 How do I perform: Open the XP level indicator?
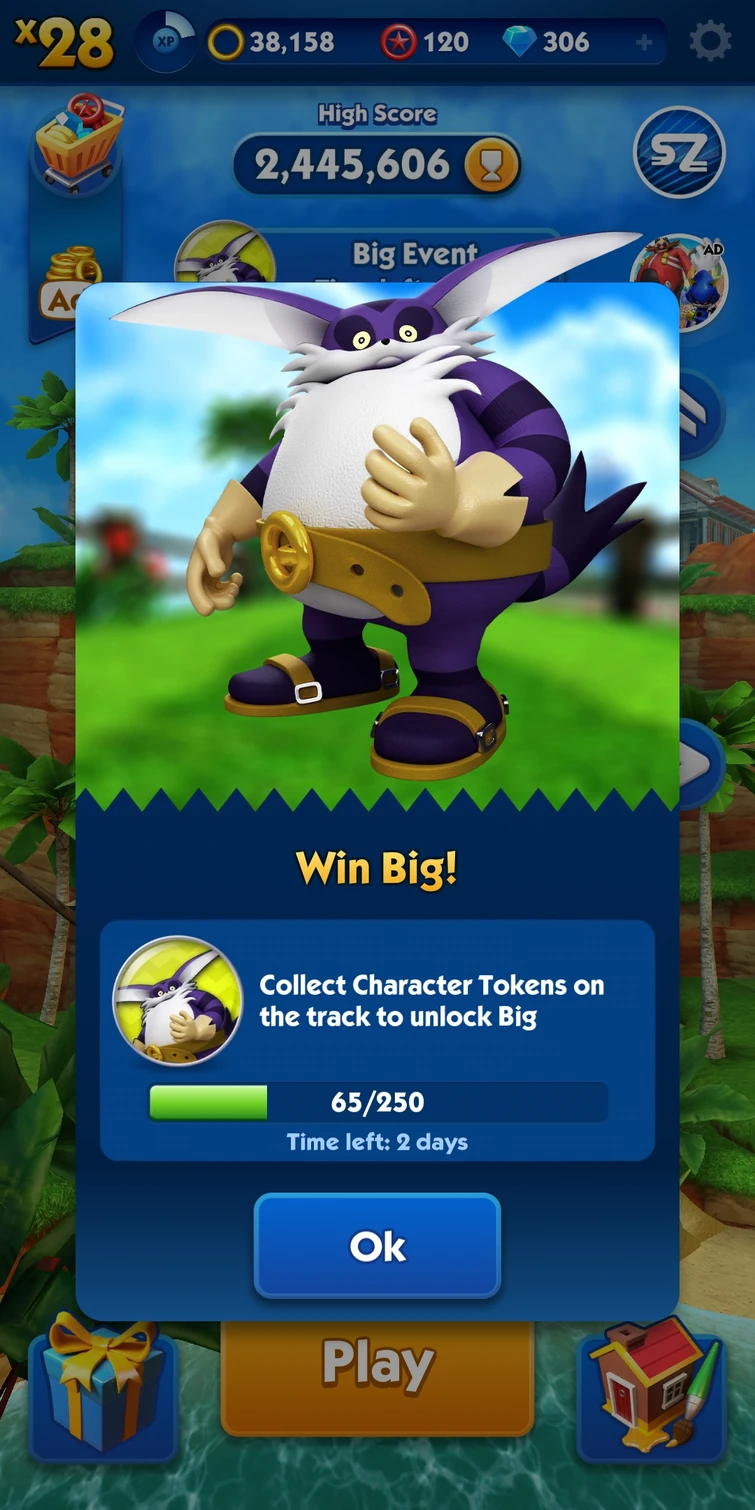click(x=165, y=42)
